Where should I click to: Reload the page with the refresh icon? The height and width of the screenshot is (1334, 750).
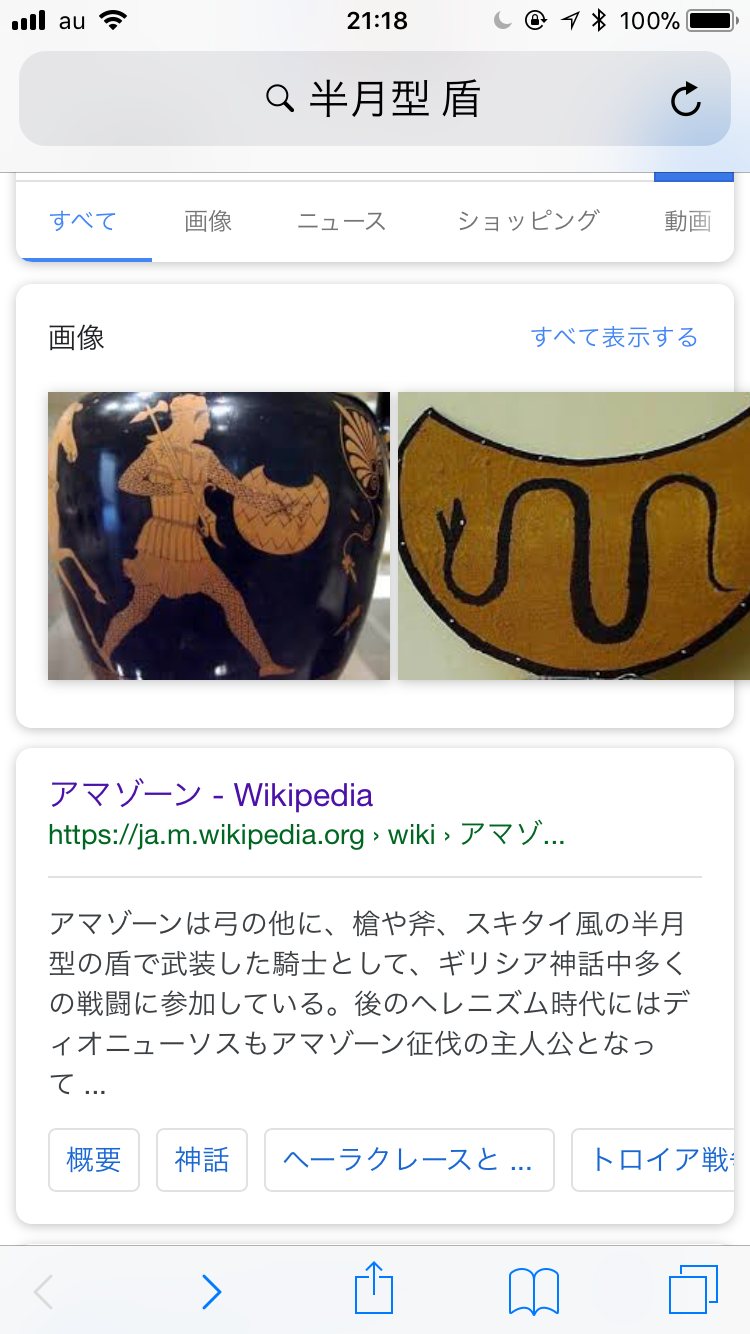pos(686,99)
